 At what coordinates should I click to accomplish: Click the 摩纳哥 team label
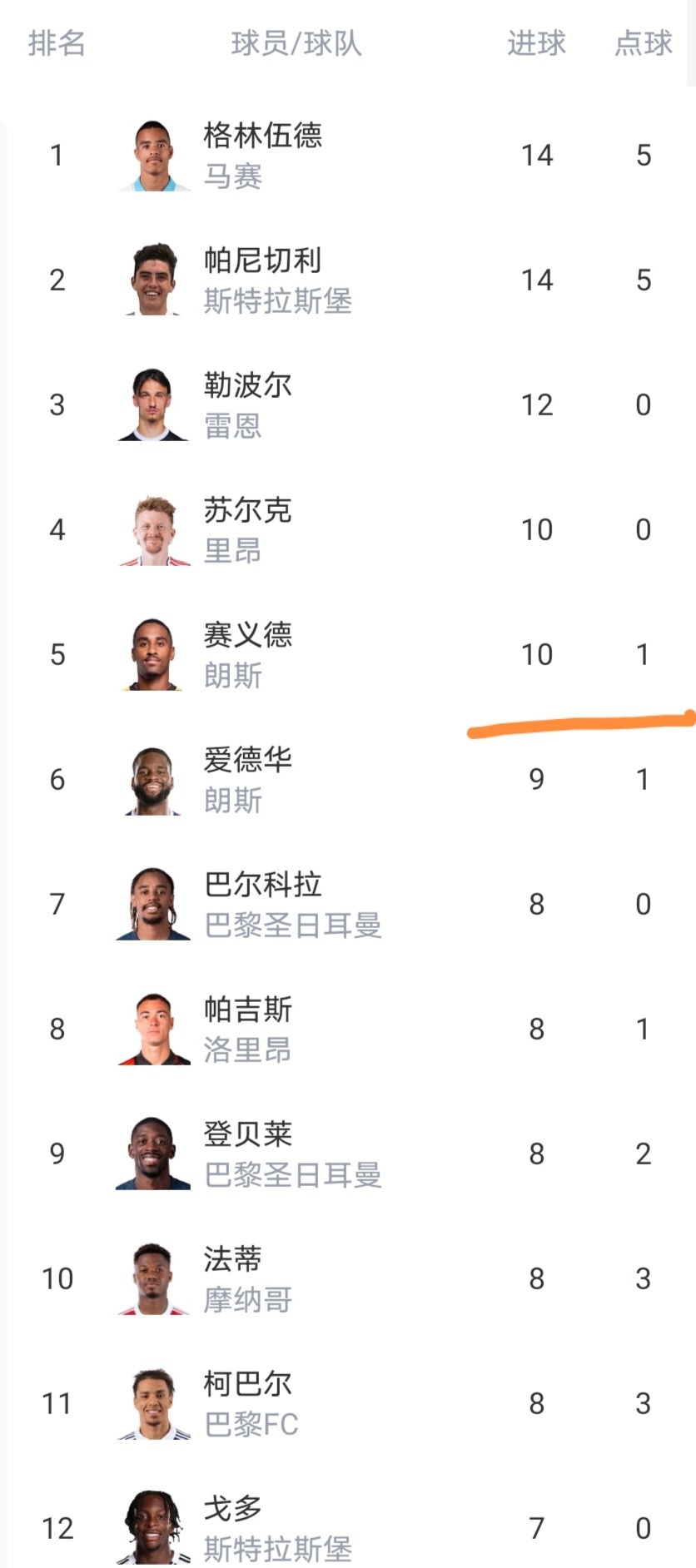(247, 1301)
